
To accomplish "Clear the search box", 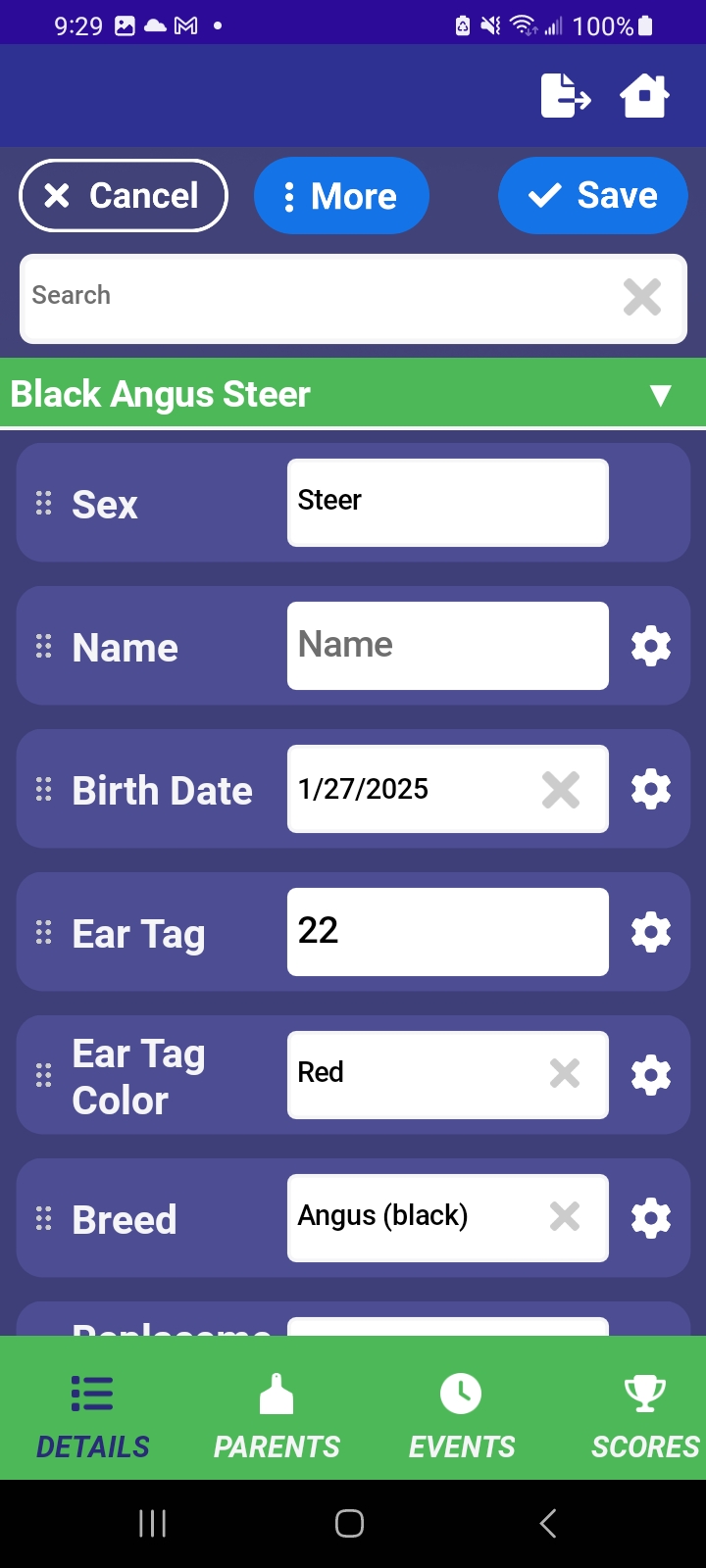I will point(642,297).
